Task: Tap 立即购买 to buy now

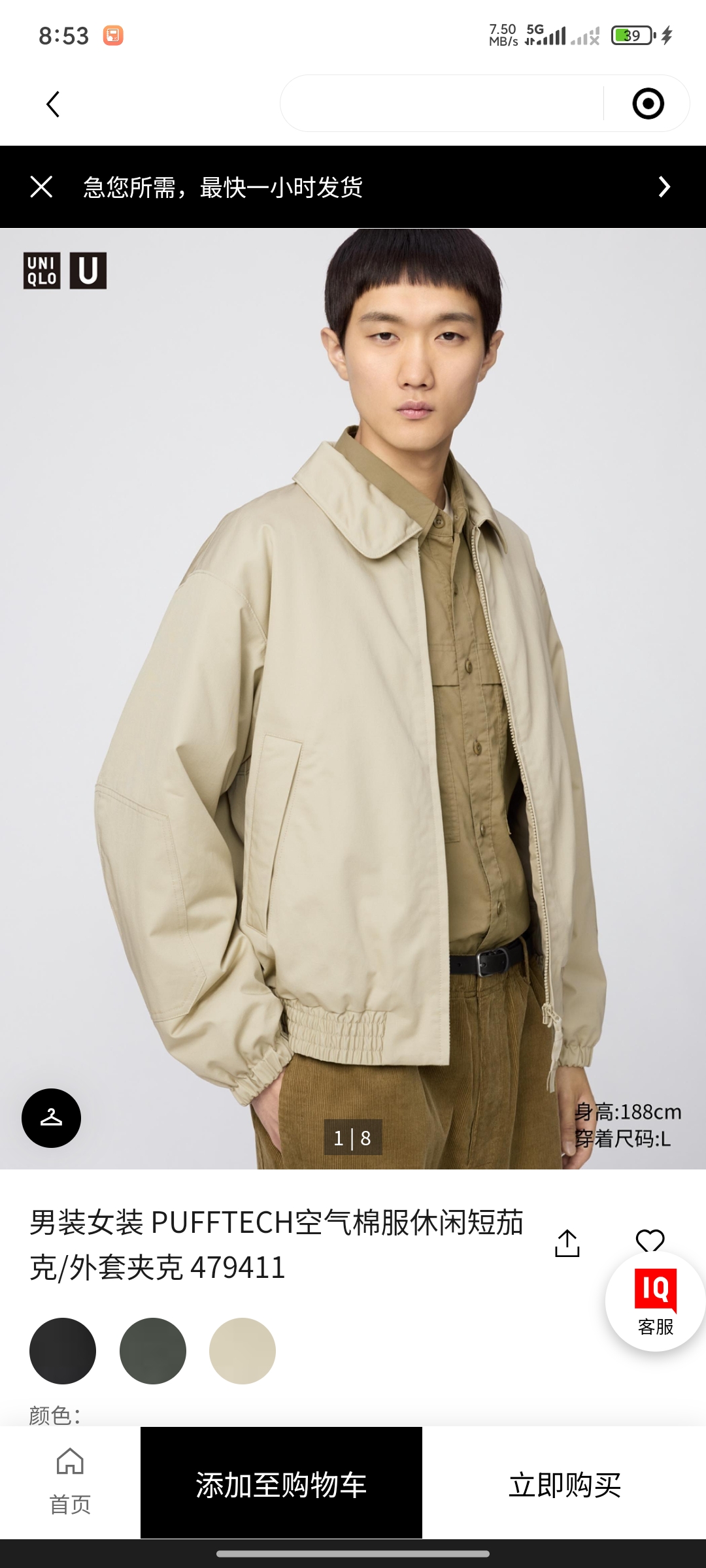Action: point(564,1482)
